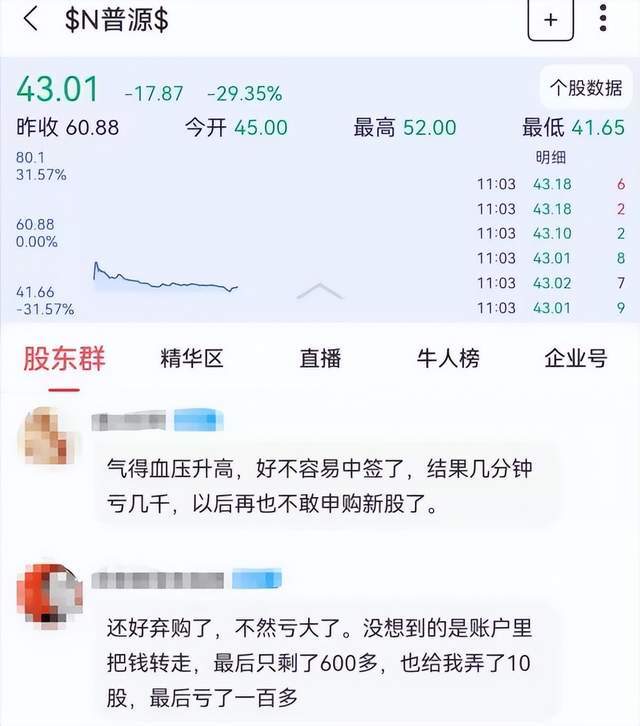The image size is (640, 726).
Task: Open the three-dot overflow menu
Action: (x=603, y=19)
